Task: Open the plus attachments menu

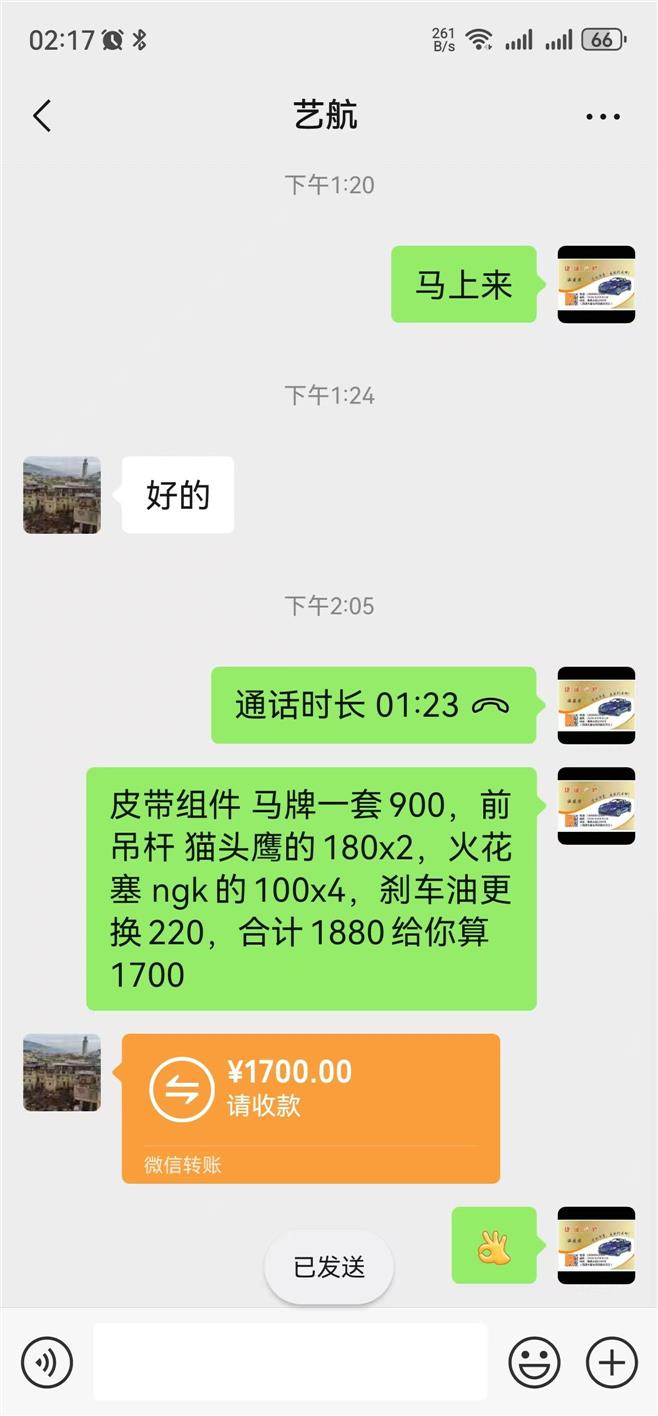Action: tap(611, 1361)
